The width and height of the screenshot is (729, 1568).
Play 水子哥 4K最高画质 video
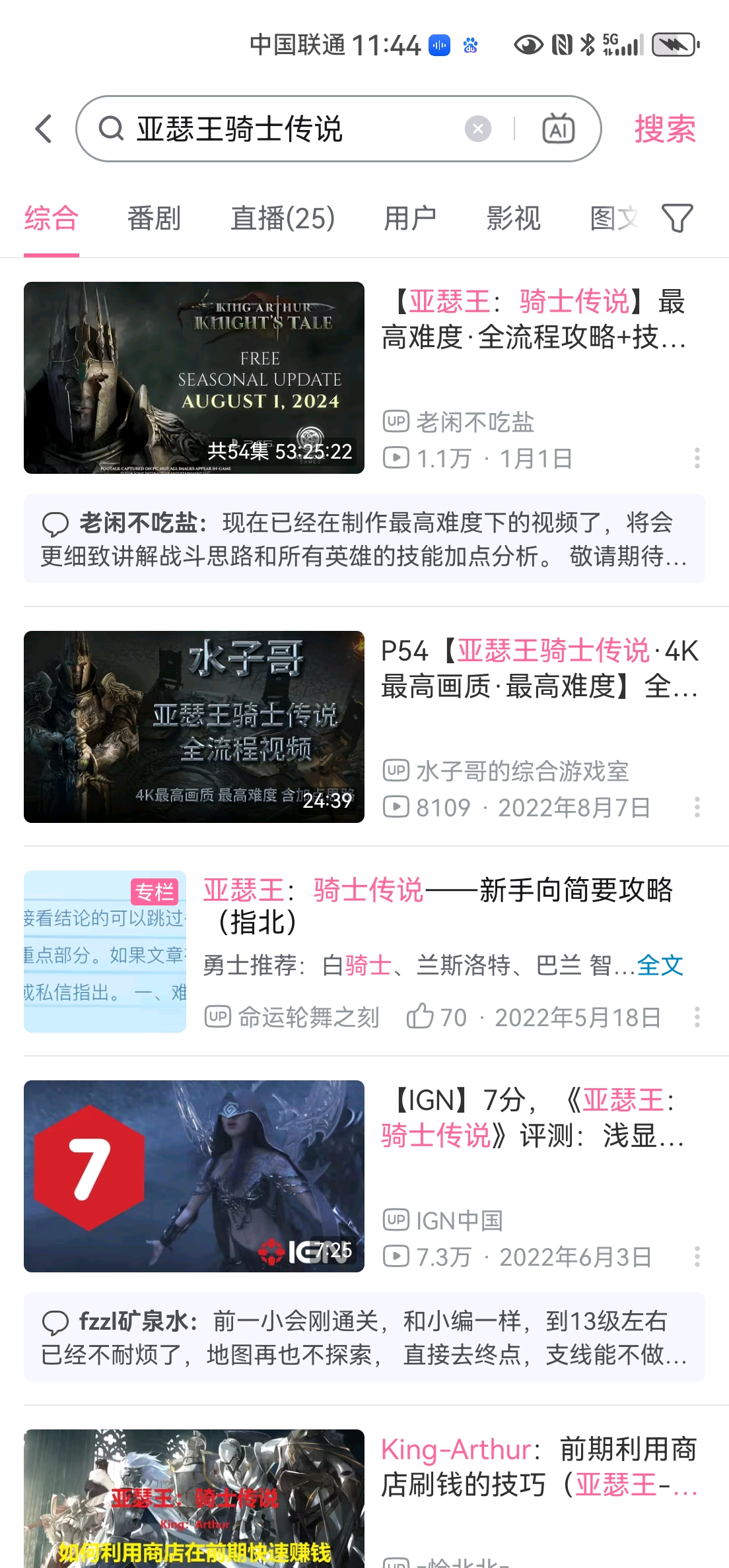coord(194,727)
